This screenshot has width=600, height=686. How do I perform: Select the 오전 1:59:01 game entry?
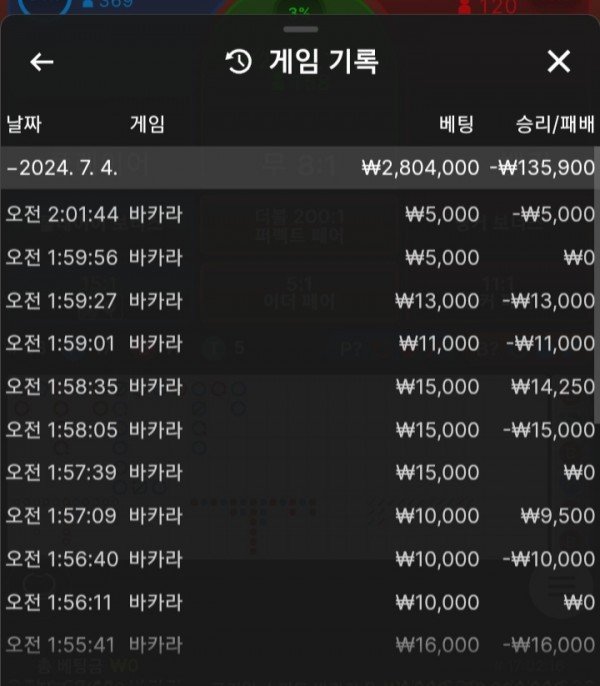pos(300,344)
